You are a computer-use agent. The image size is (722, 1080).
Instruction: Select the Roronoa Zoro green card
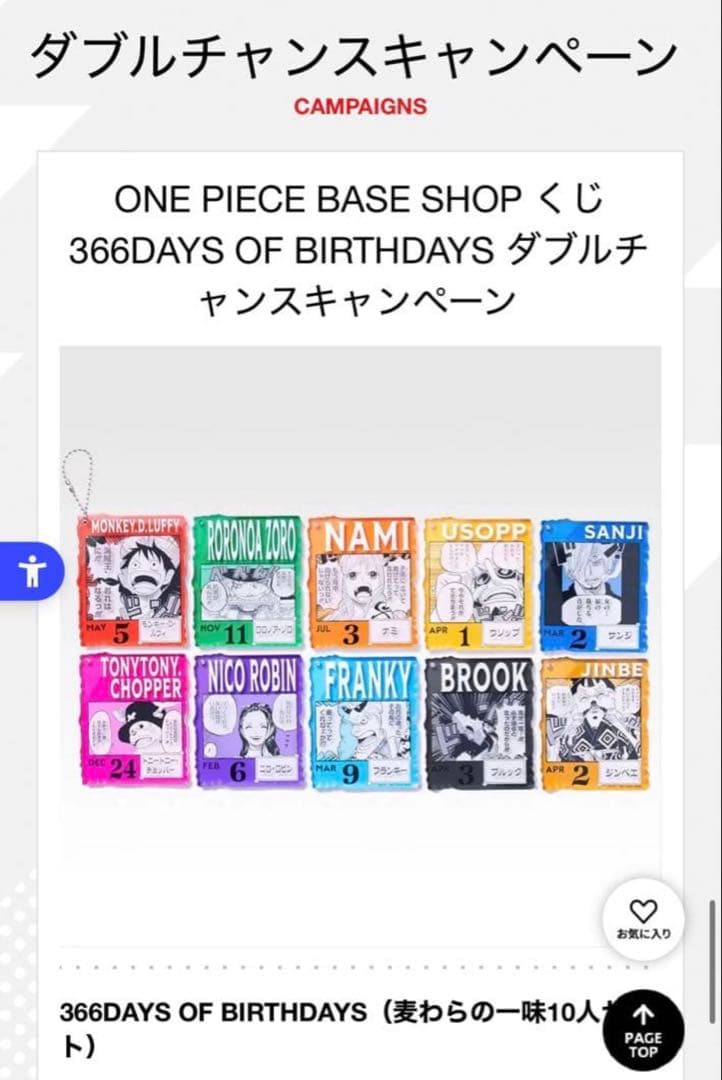pyautogui.click(x=251, y=580)
